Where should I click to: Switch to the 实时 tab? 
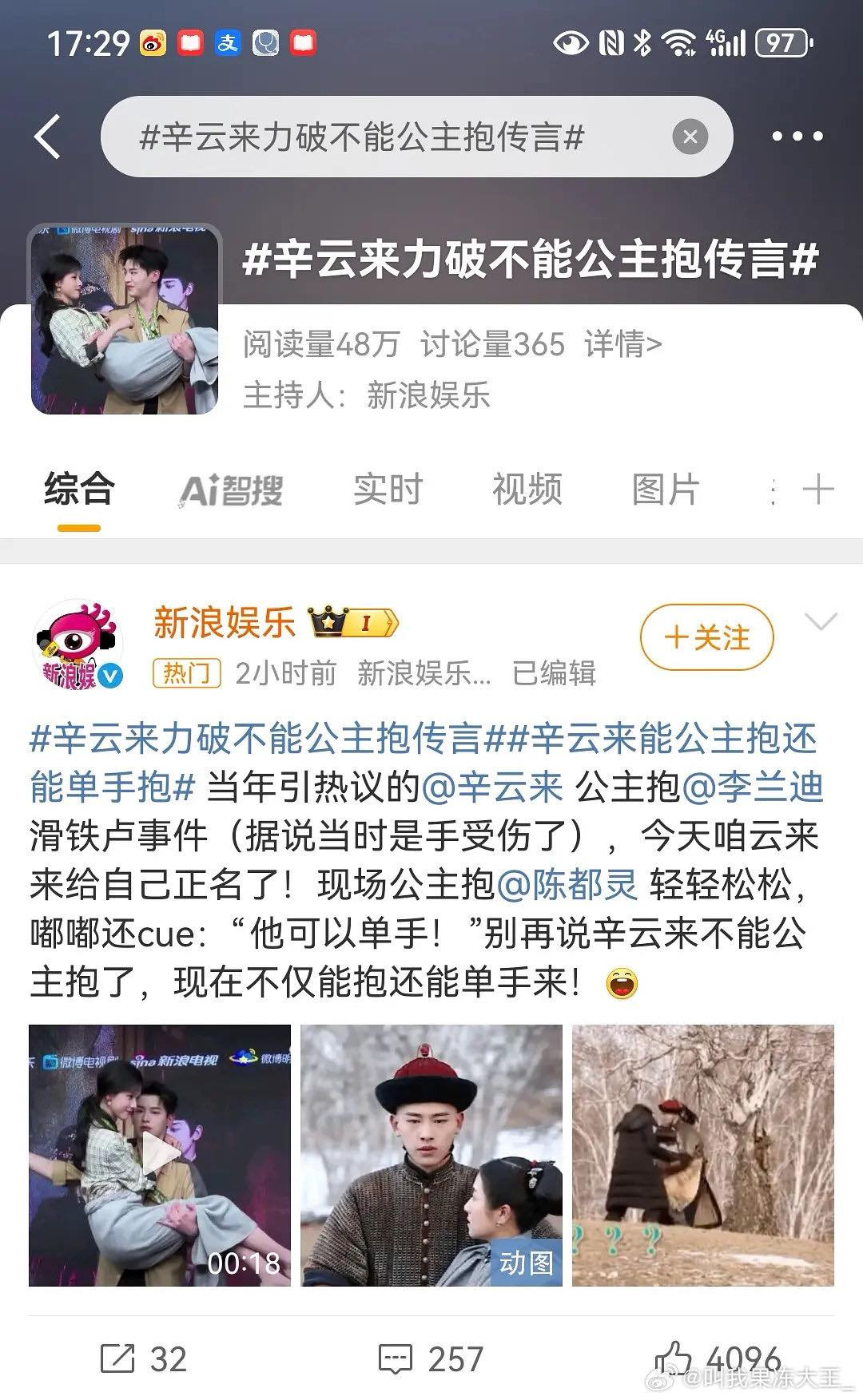click(x=388, y=490)
